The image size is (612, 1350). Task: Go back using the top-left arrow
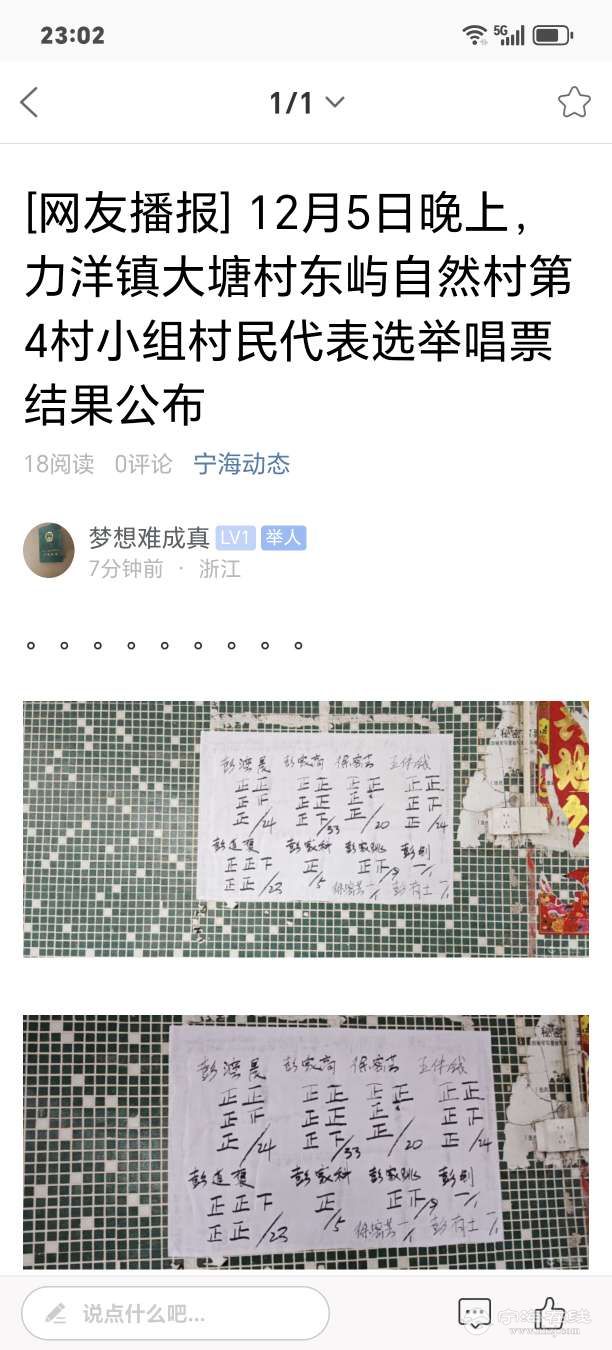pyautogui.click(x=29, y=102)
